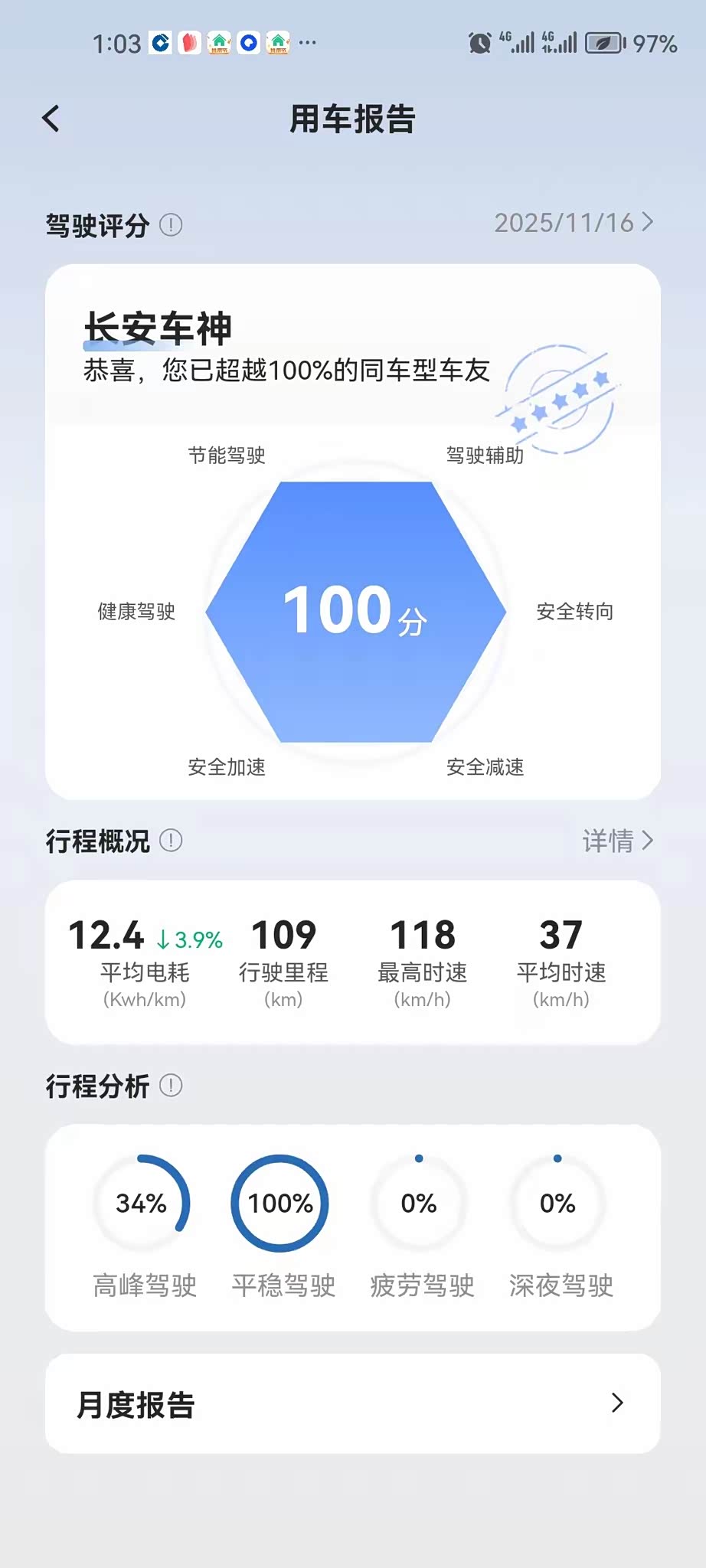Show info about 行程概况
Screen dimensions: 706x1568
coord(171,841)
